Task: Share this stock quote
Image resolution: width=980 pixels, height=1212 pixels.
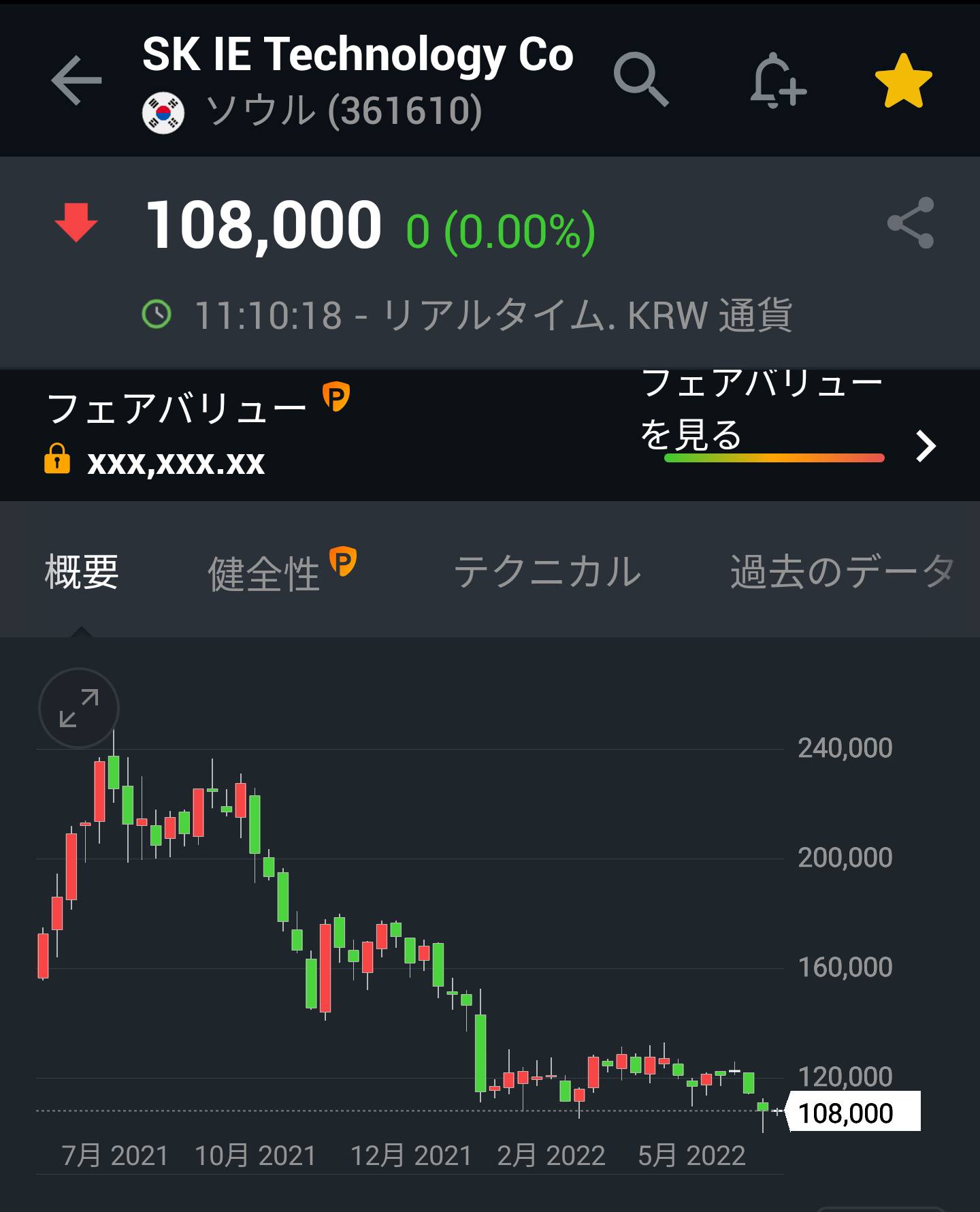Action: click(910, 223)
